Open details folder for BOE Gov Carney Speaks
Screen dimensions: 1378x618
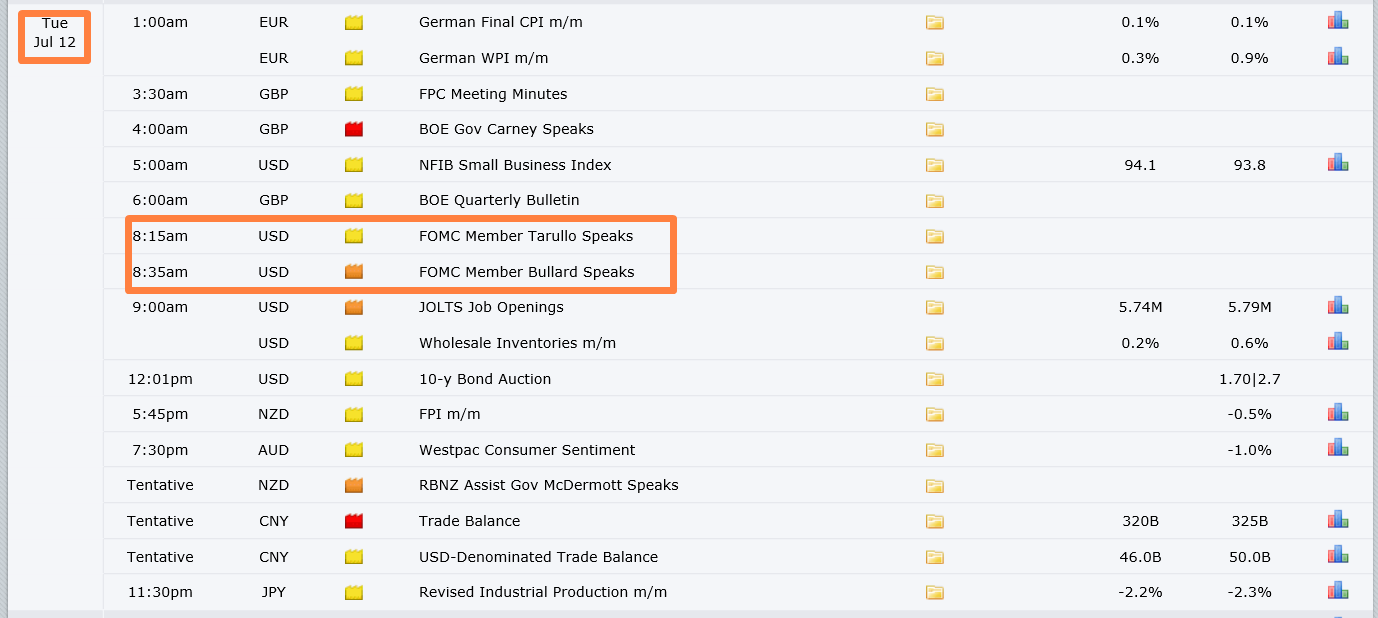tap(934, 129)
